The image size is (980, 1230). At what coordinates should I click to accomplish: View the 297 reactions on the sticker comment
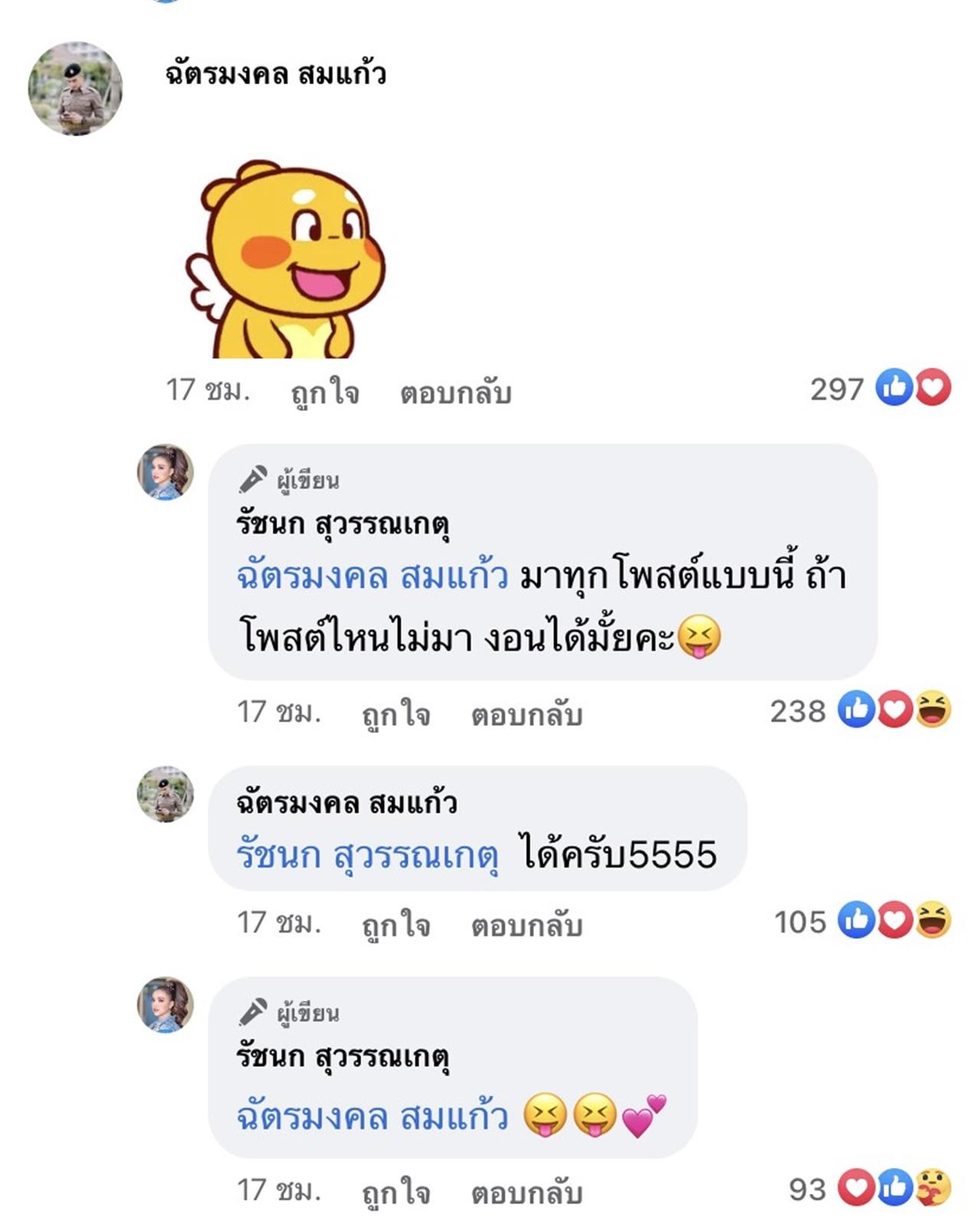(x=880, y=389)
